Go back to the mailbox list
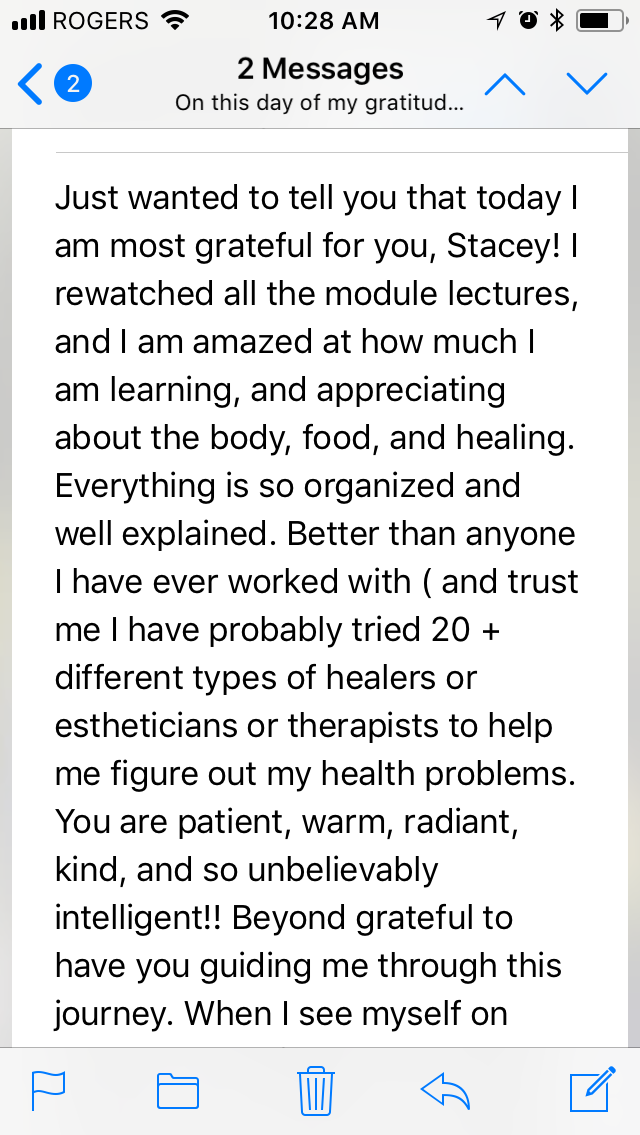 coord(54,85)
